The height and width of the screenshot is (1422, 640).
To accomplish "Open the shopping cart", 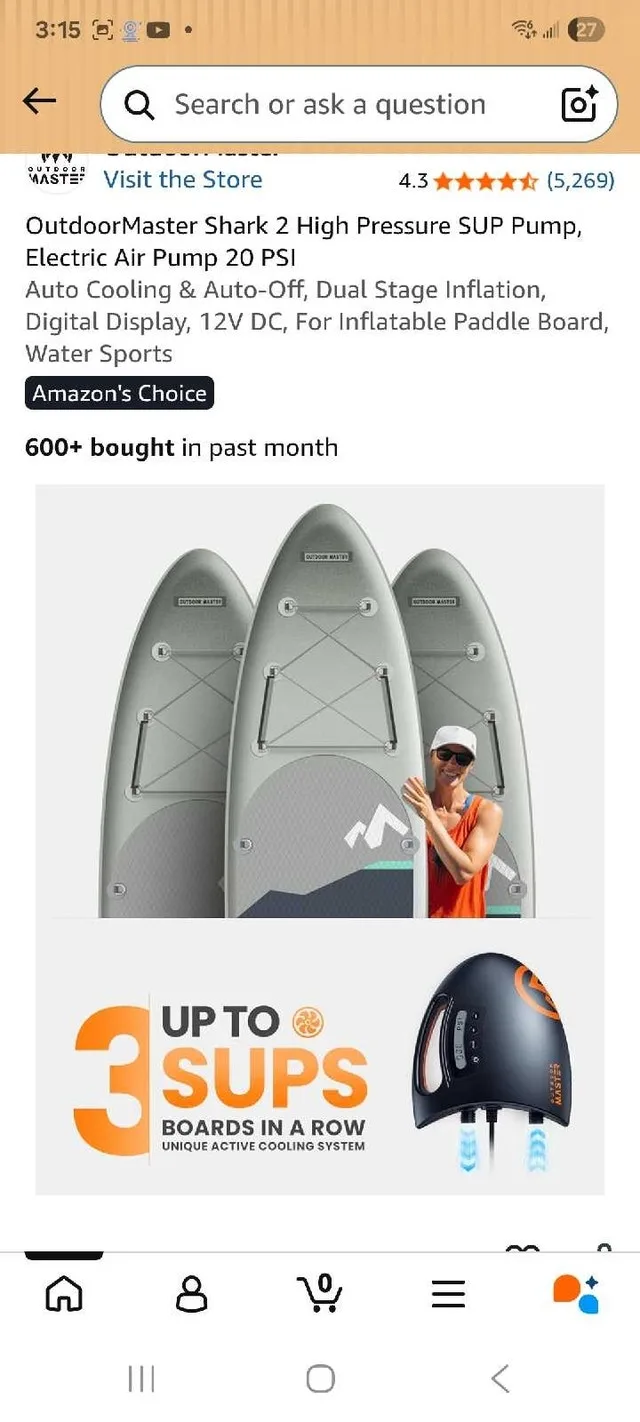I will coord(320,1292).
